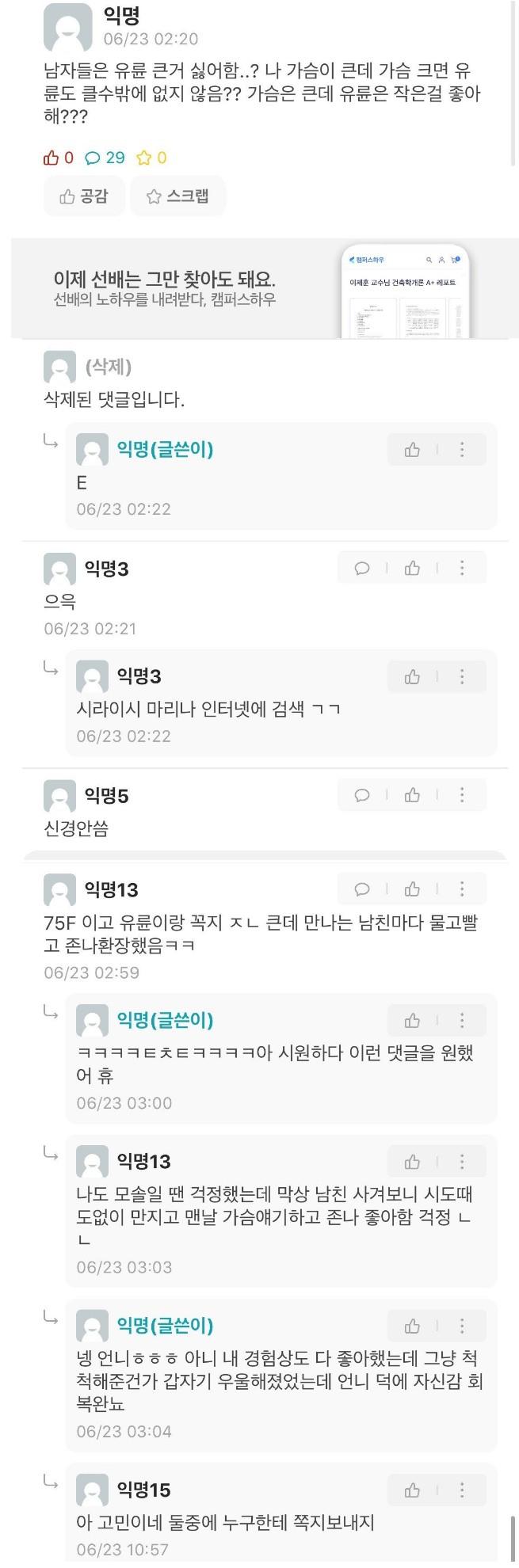This screenshot has width=519, height=1568.
Task: Like 익명15's reply about 쪽지
Action: (x=412, y=1490)
